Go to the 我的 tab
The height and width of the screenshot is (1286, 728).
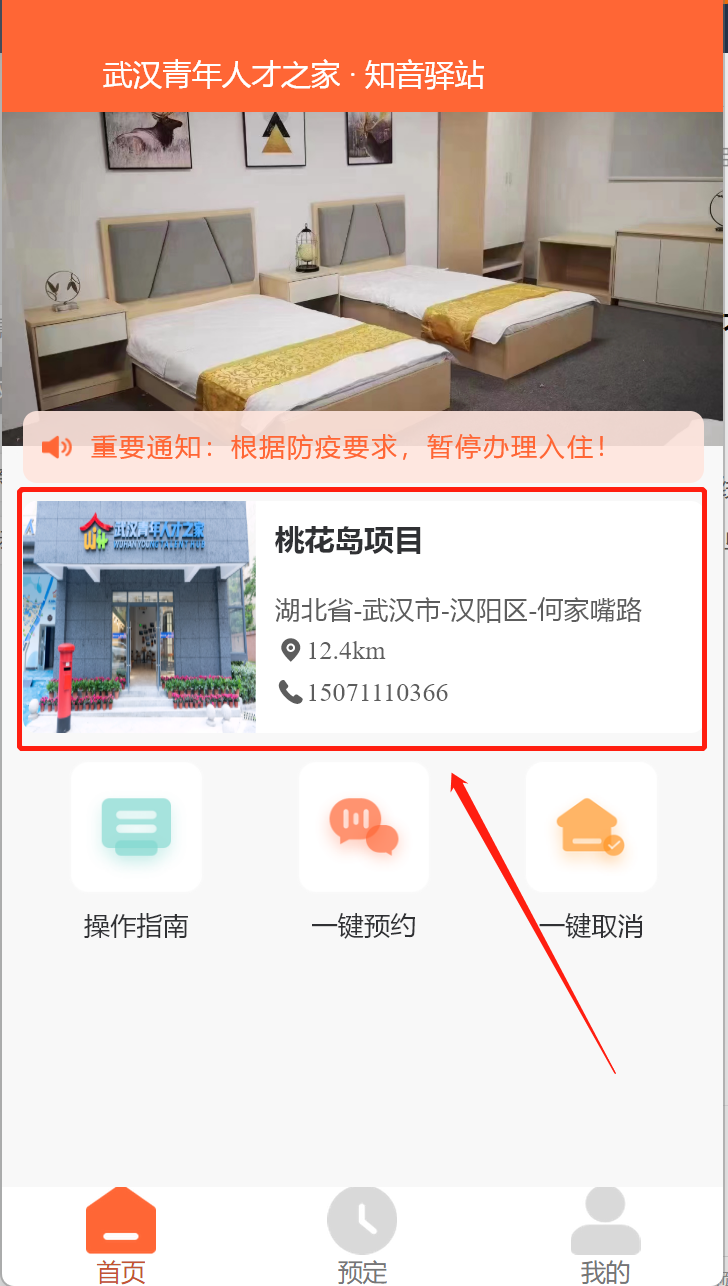605,1235
